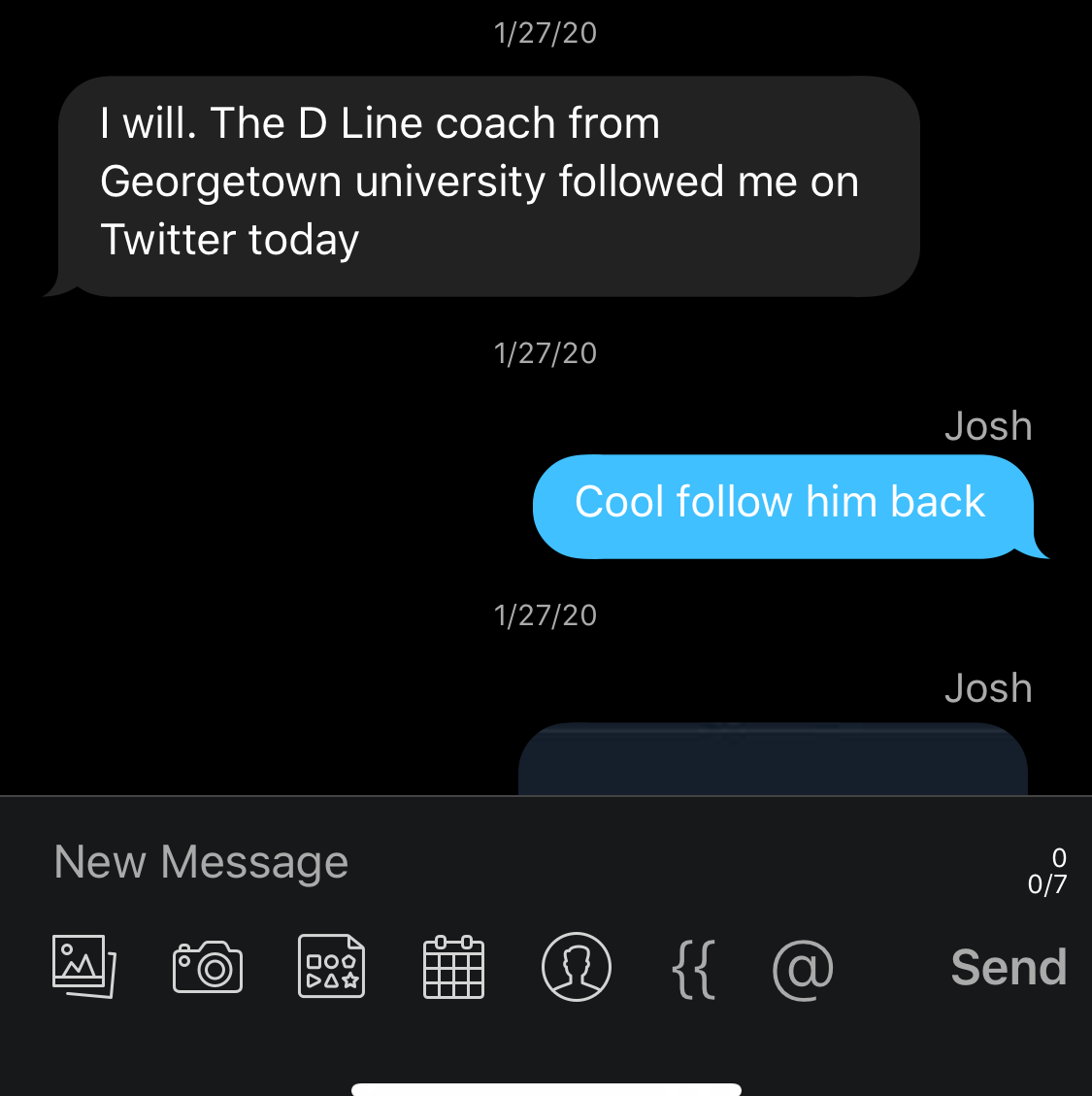Viewport: 1092px width, 1096px height.
Task: Open the stickers and shapes icon
Action: [x=331, y=967]
